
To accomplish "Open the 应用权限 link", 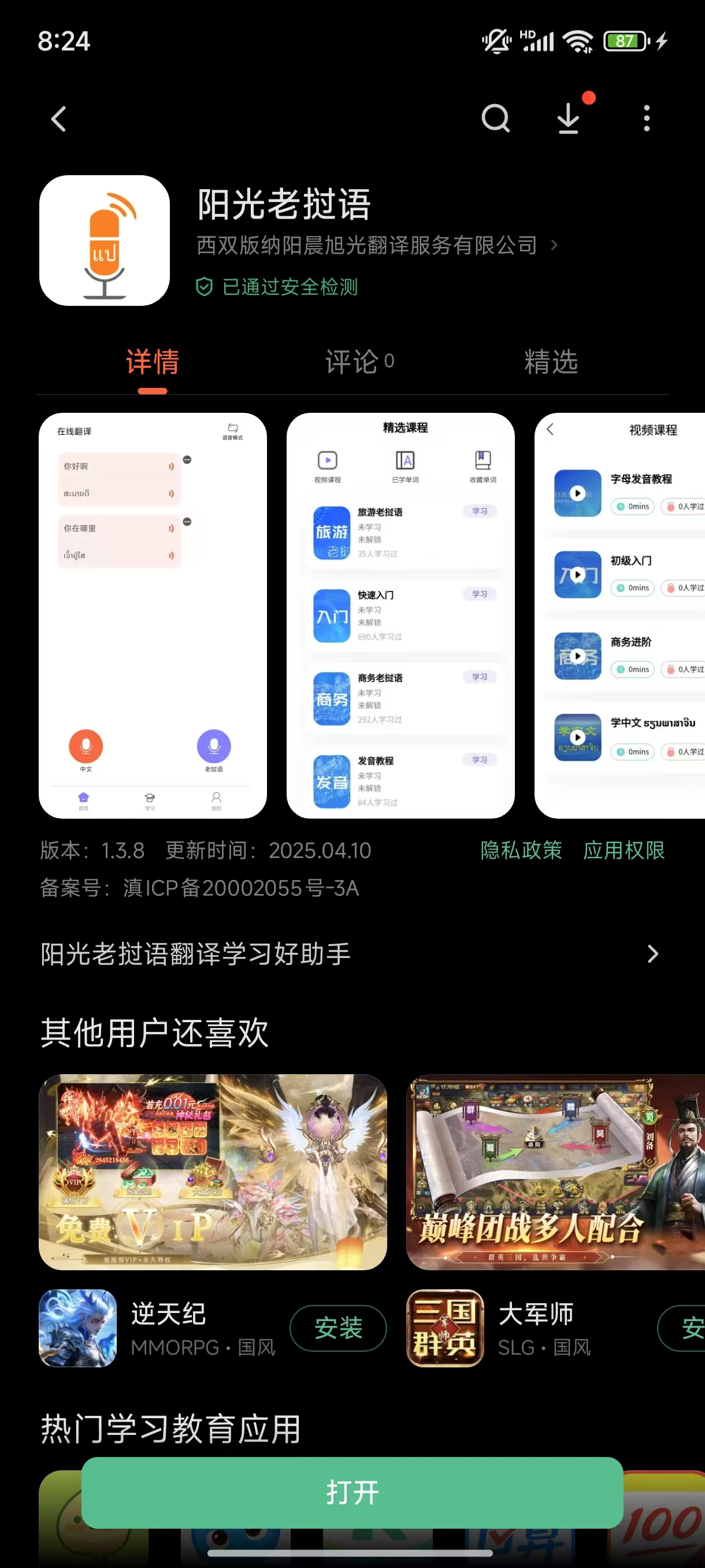I will (x=624, y=850).
